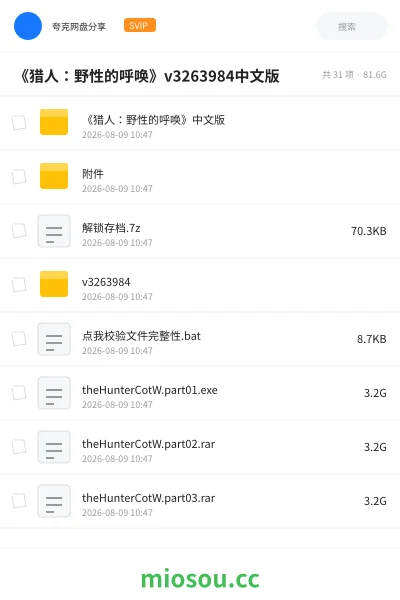Open the sharer's blue profile avatar
The width and height of the screenshot is (400, 600).
(28, 26)
